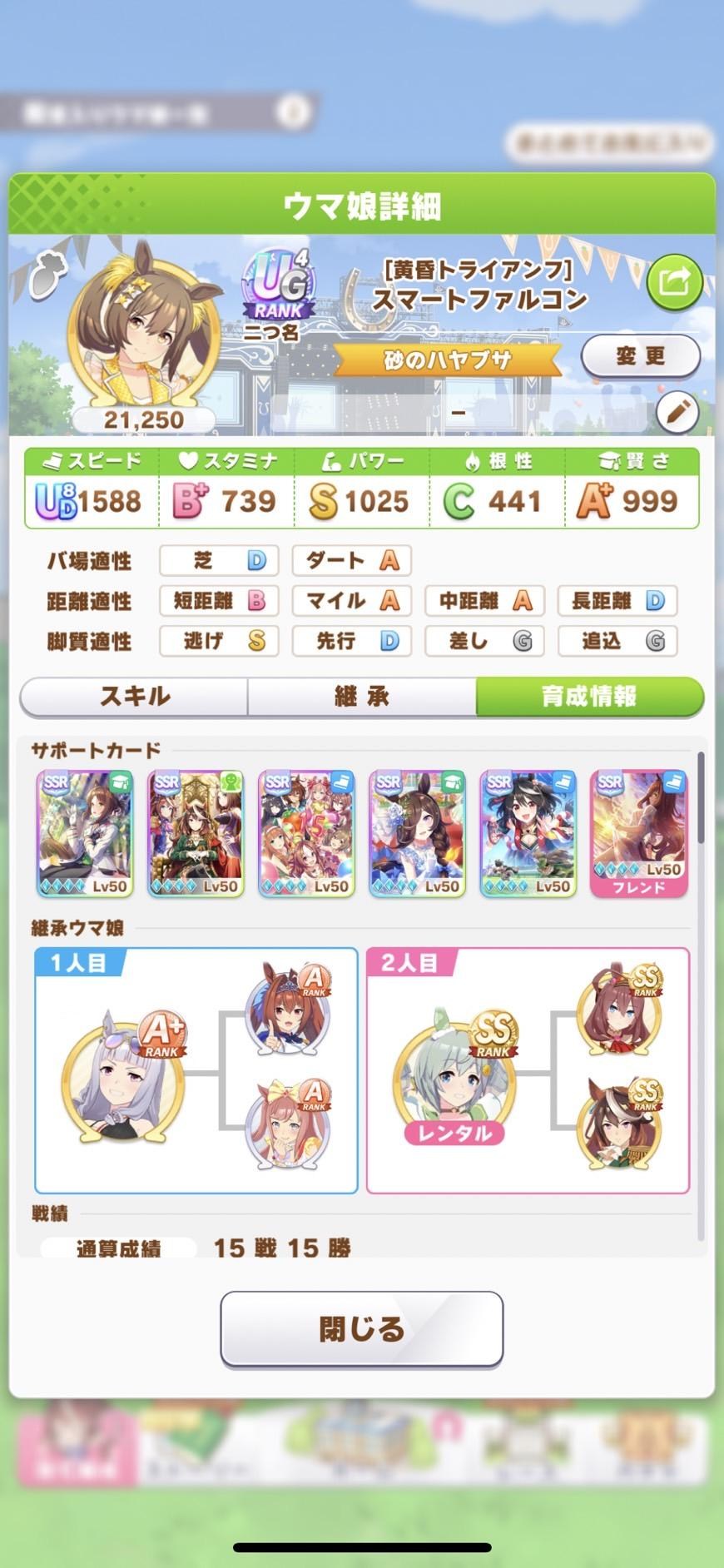Screen dimensions: 724x1568
Task: Click the ダート A aptitude chip
Action: coord(351,561)
